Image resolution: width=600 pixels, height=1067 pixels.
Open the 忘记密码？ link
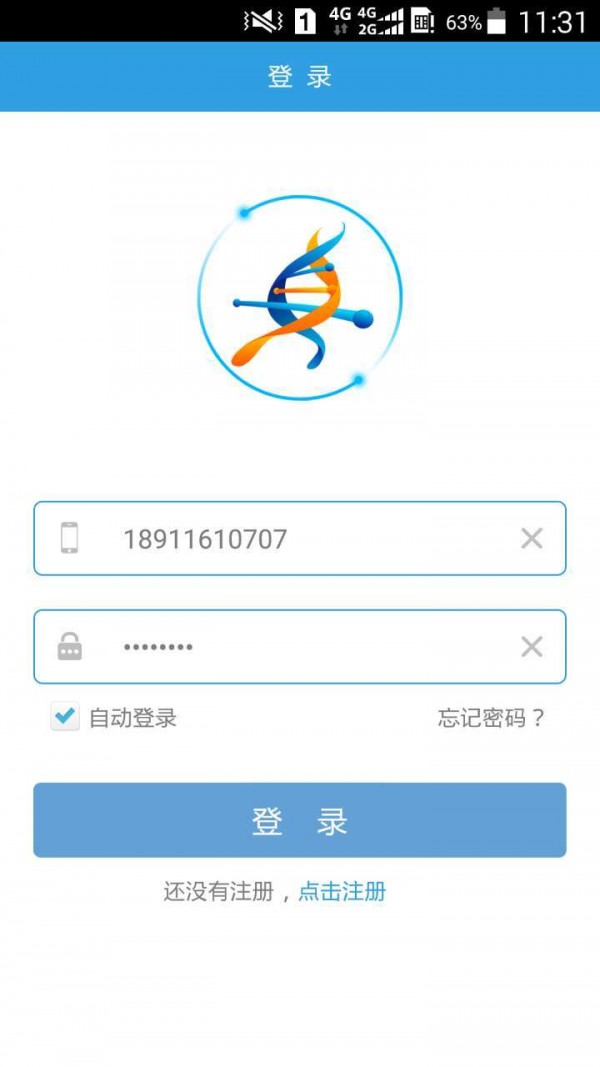coord(492,718)
